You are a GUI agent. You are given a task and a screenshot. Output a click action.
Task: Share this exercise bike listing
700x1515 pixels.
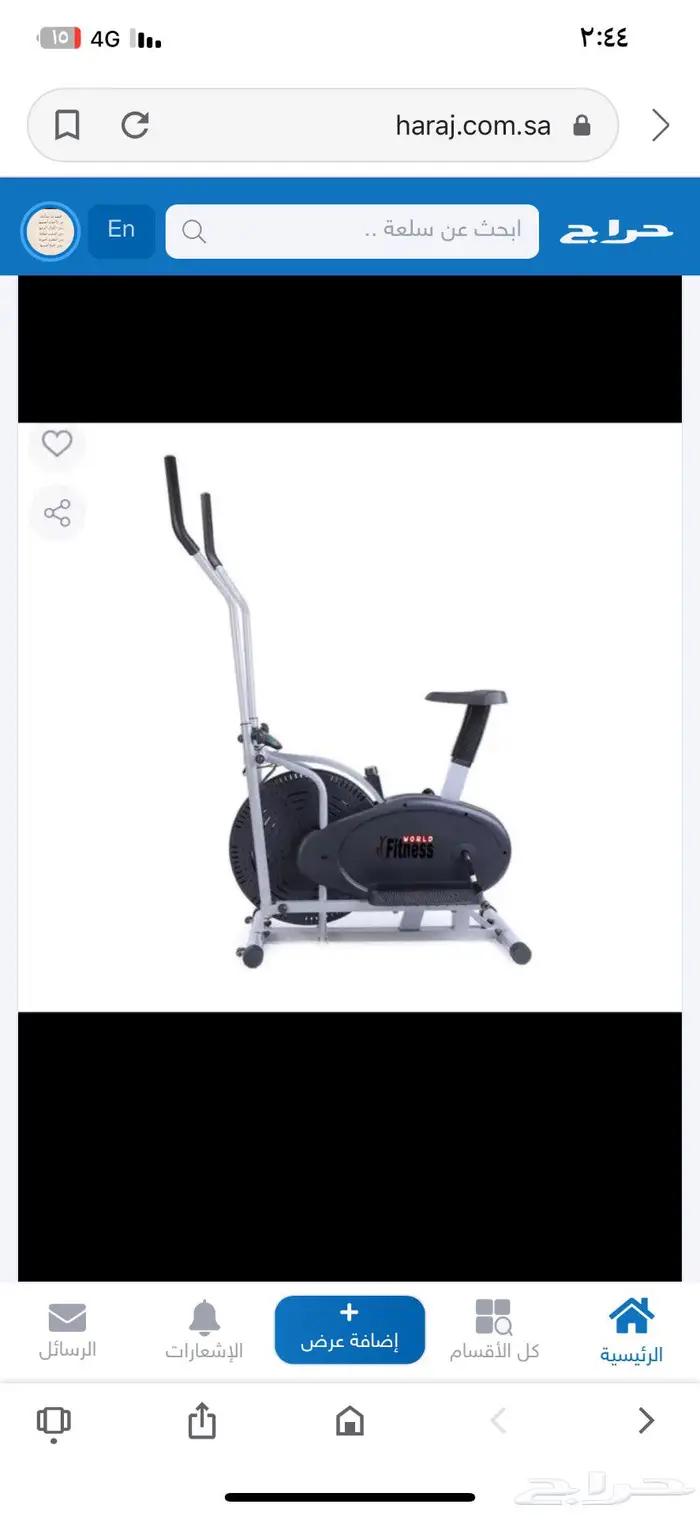click(x=57, y=514)
